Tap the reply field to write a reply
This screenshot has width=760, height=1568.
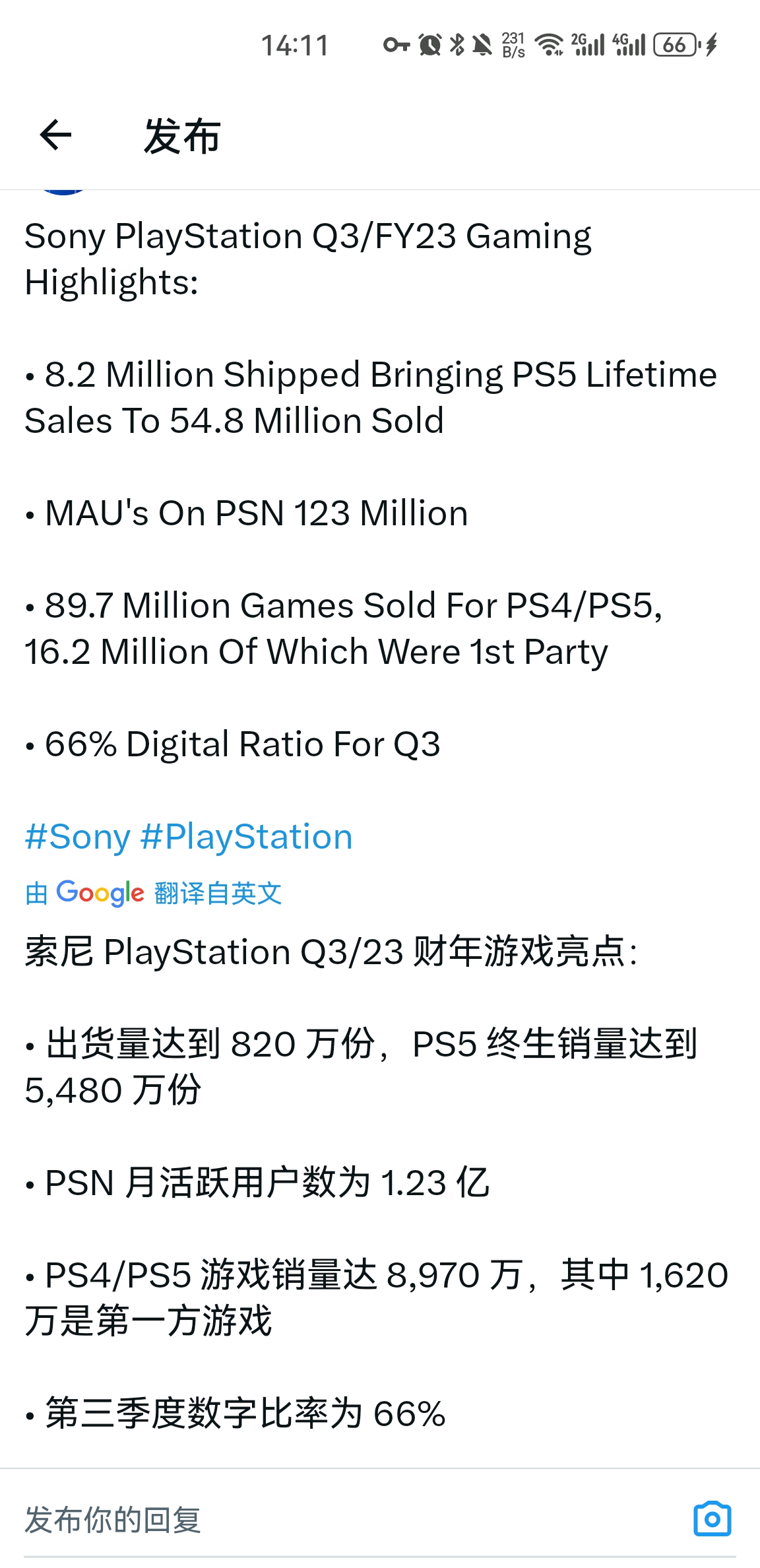(330, 1519)
